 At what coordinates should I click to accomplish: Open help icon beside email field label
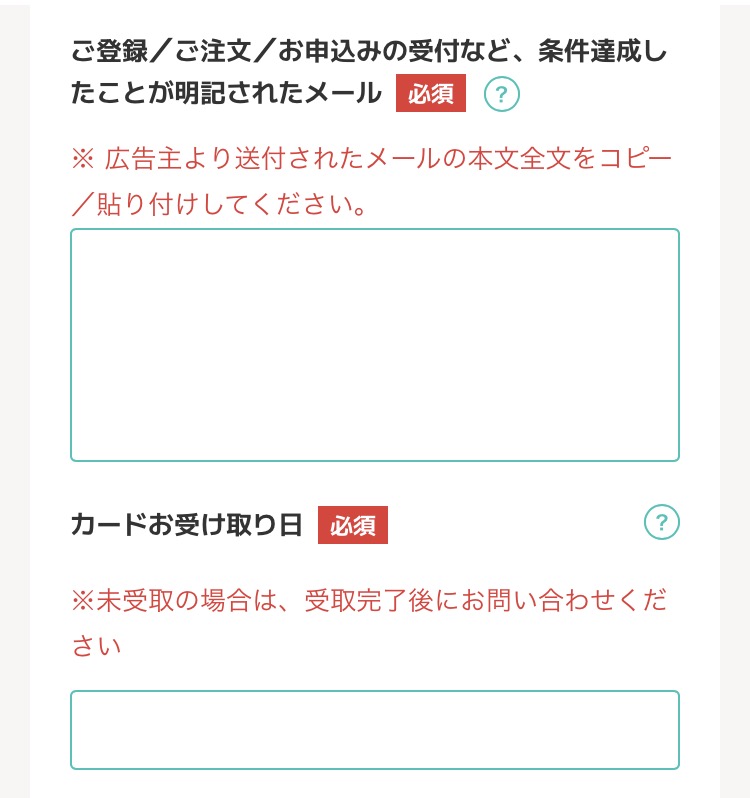[502, 95]
